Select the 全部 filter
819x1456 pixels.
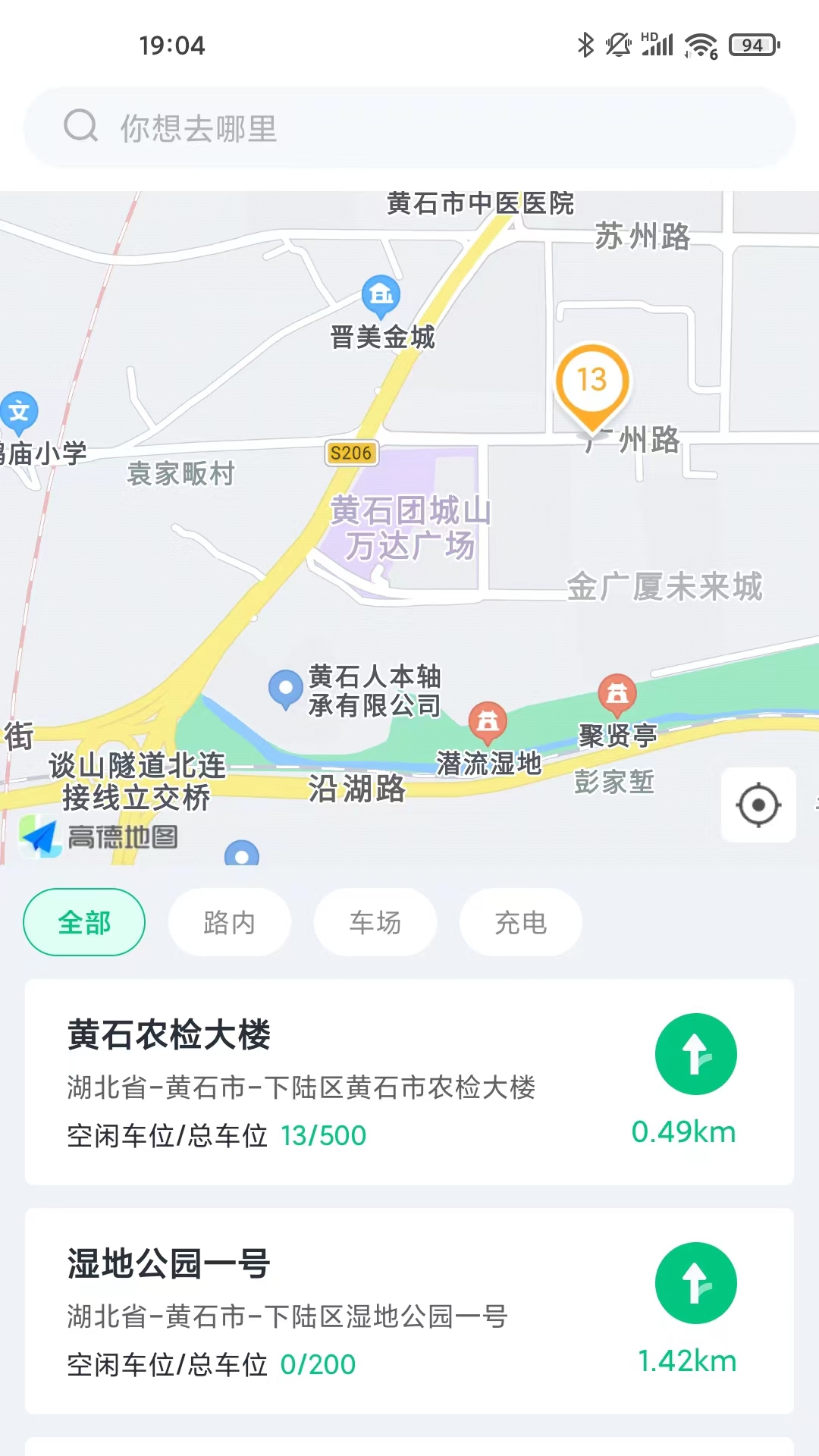coord(83,922)
